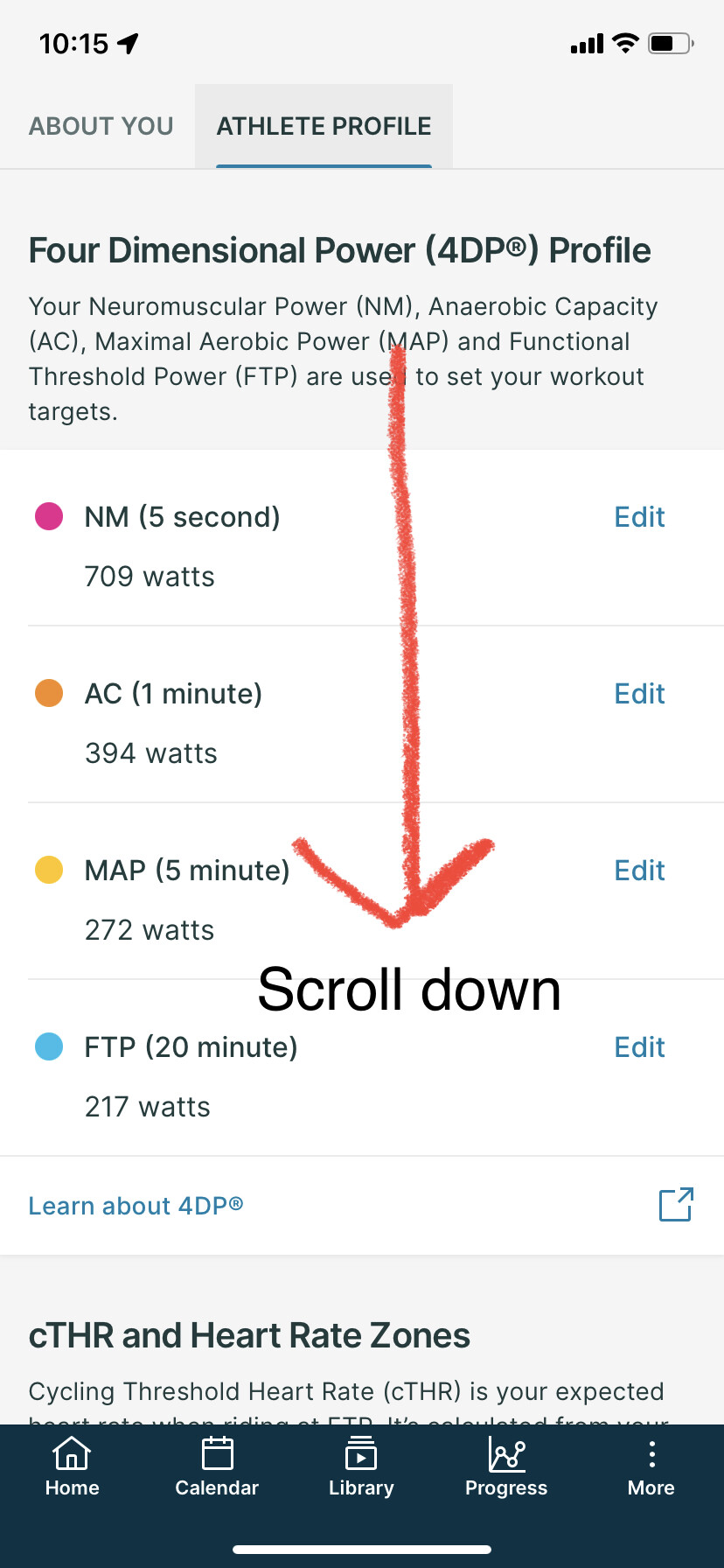Open the Calendar tab

coord(217,1468)
